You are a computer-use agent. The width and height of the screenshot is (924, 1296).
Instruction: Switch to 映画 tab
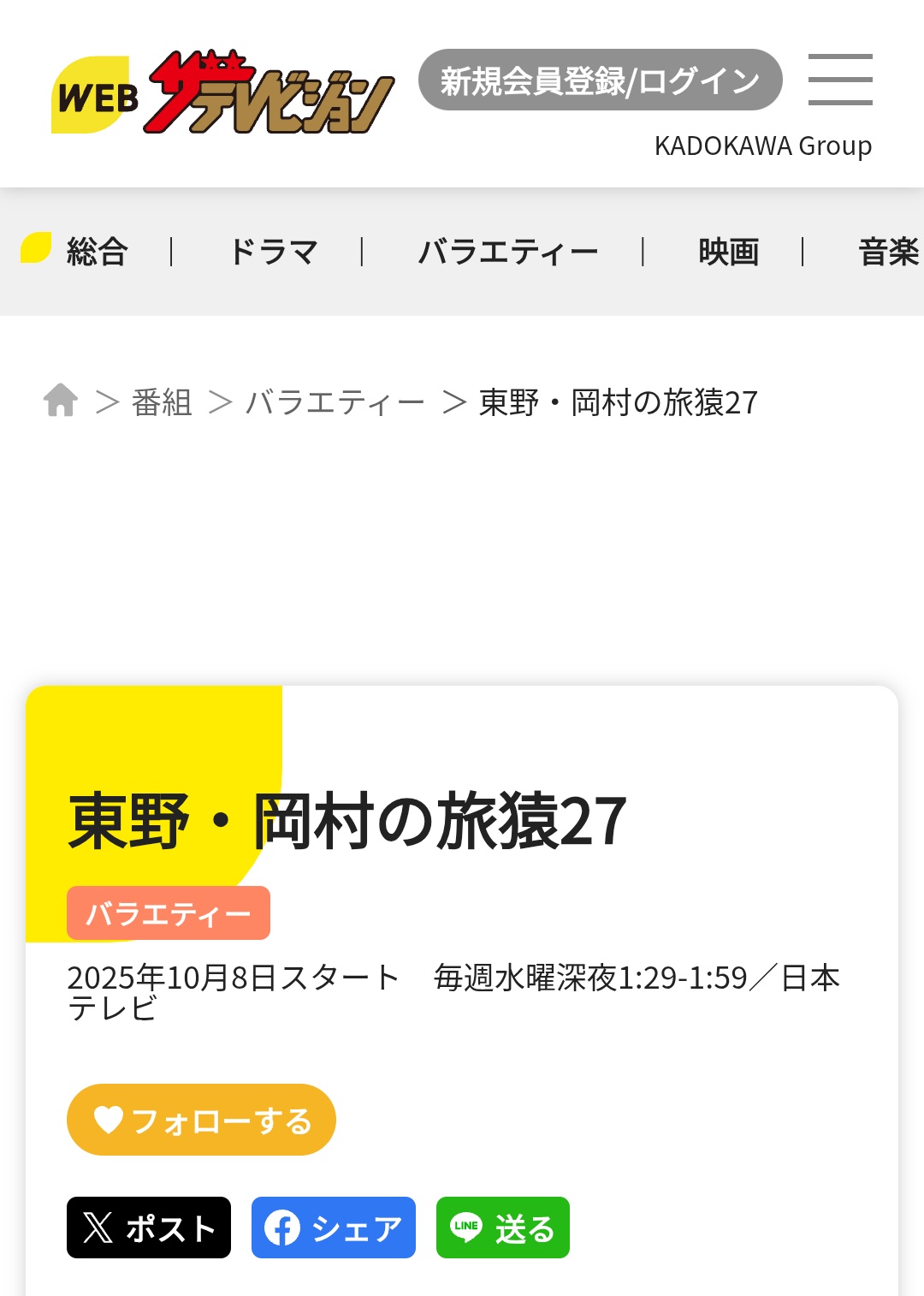click(728, 252)
